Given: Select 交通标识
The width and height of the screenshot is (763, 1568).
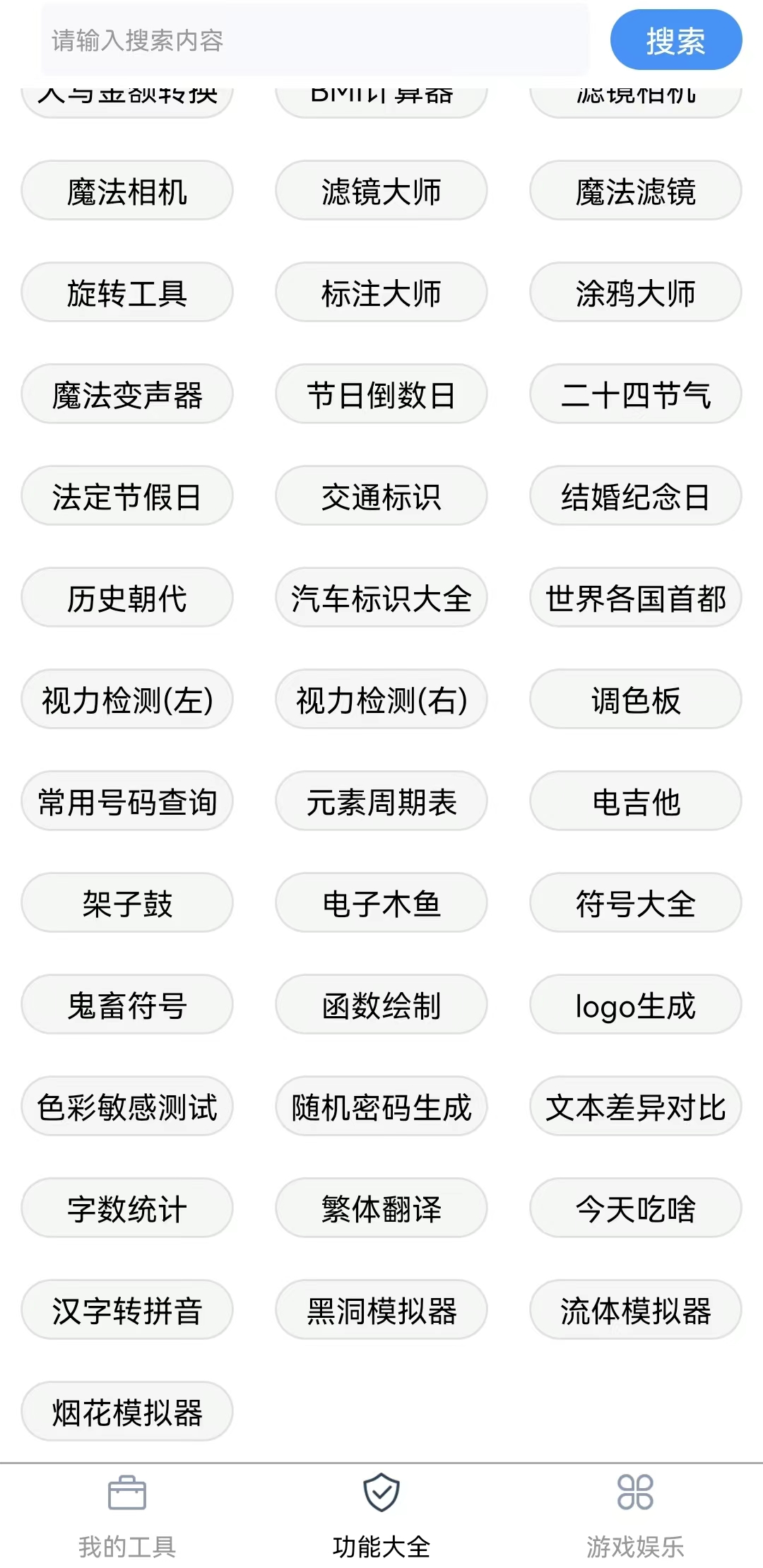Looking at the screenshot, I should [x=381, y=497].
